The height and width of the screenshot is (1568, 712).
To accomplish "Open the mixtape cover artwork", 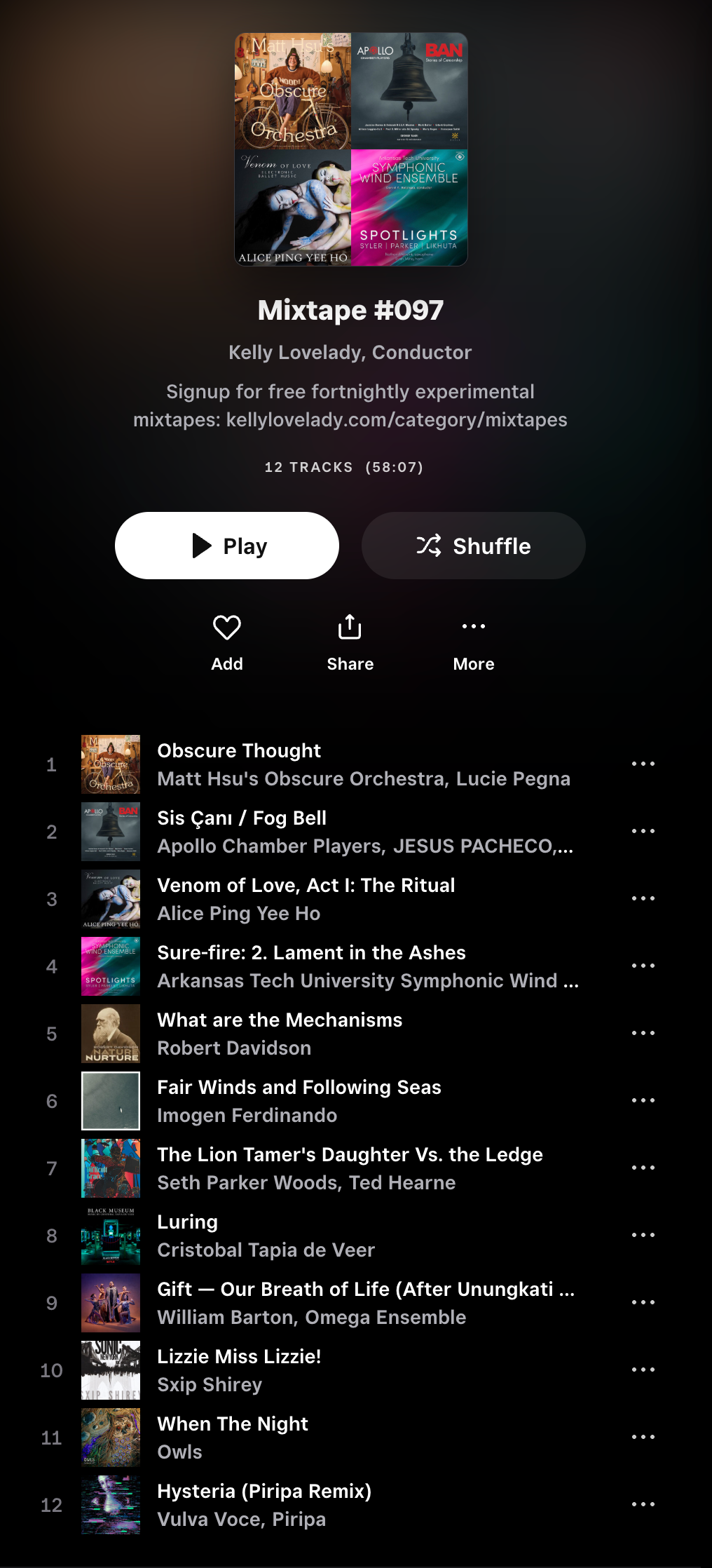I will [x=350, y=149].
